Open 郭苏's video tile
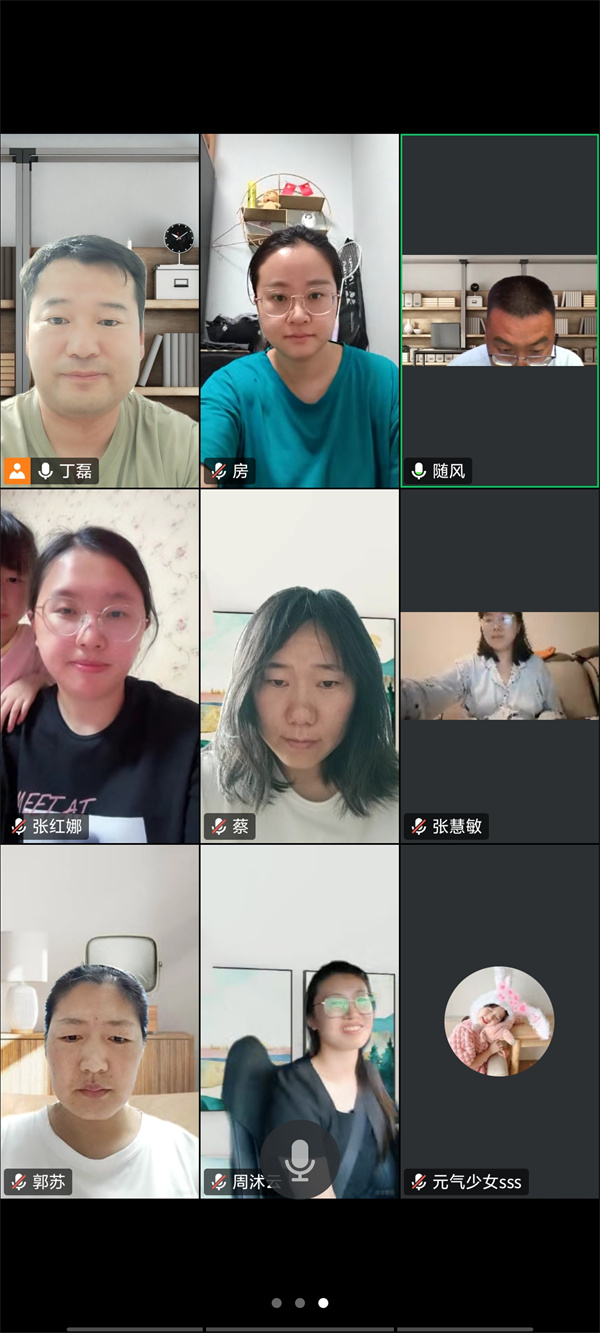 click(x=99, y=1020)
